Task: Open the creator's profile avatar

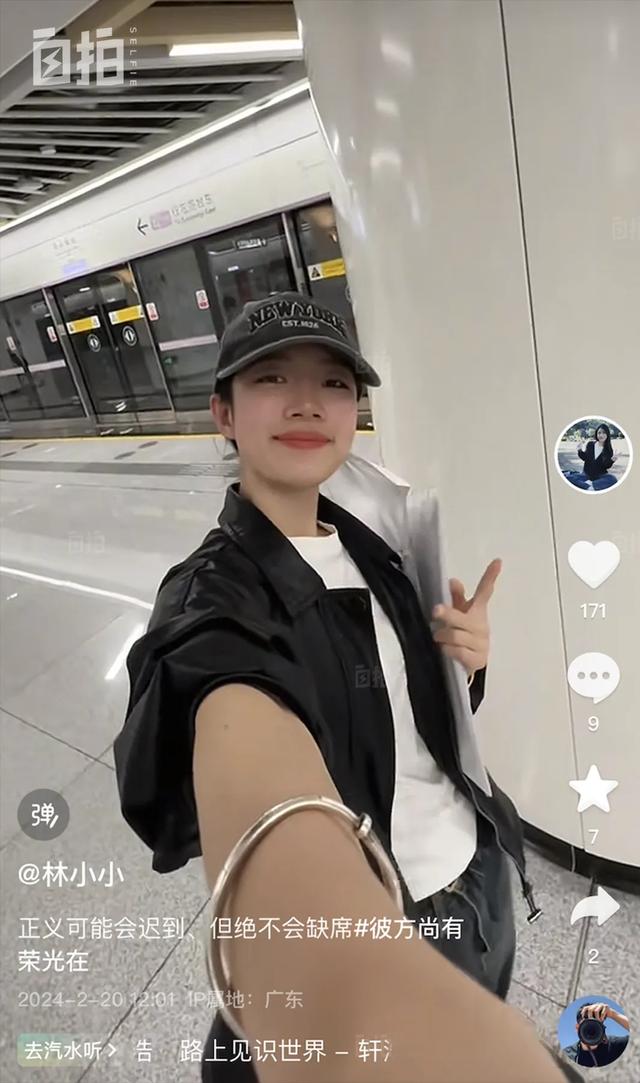Action: pyautogui.click(x=593, y=455)
